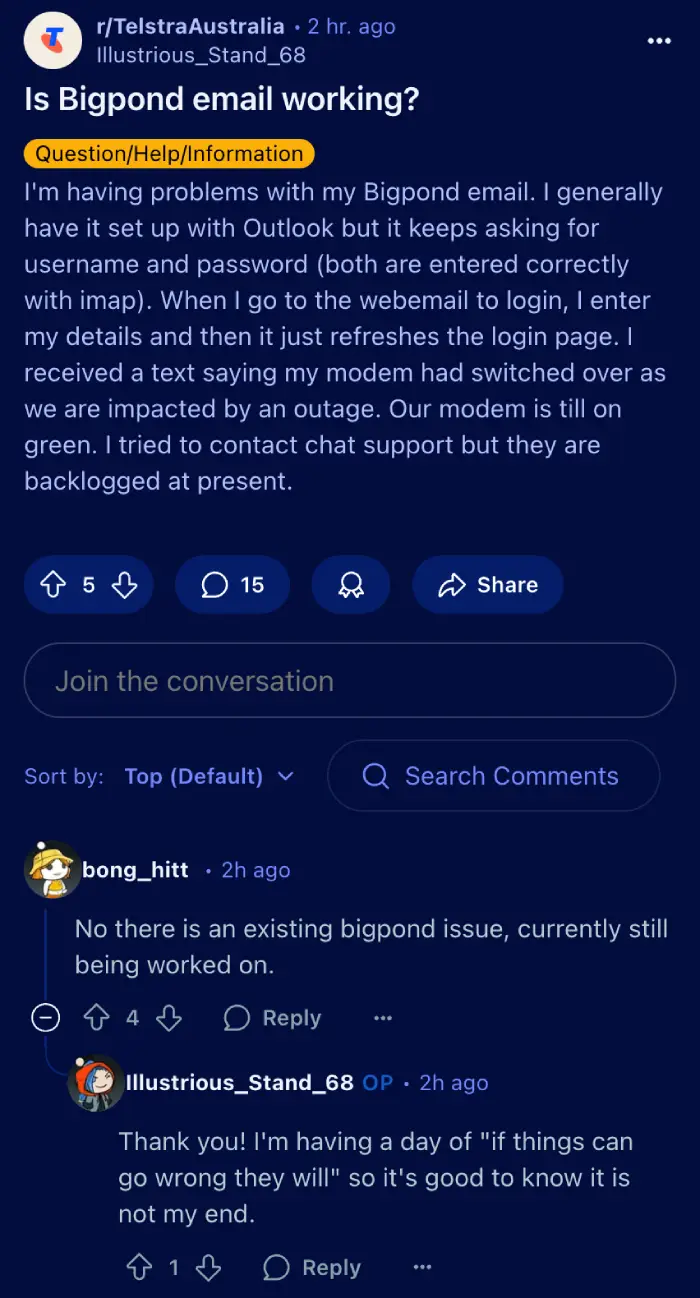
Task: Give an award to this post
Action: (351, 585)
